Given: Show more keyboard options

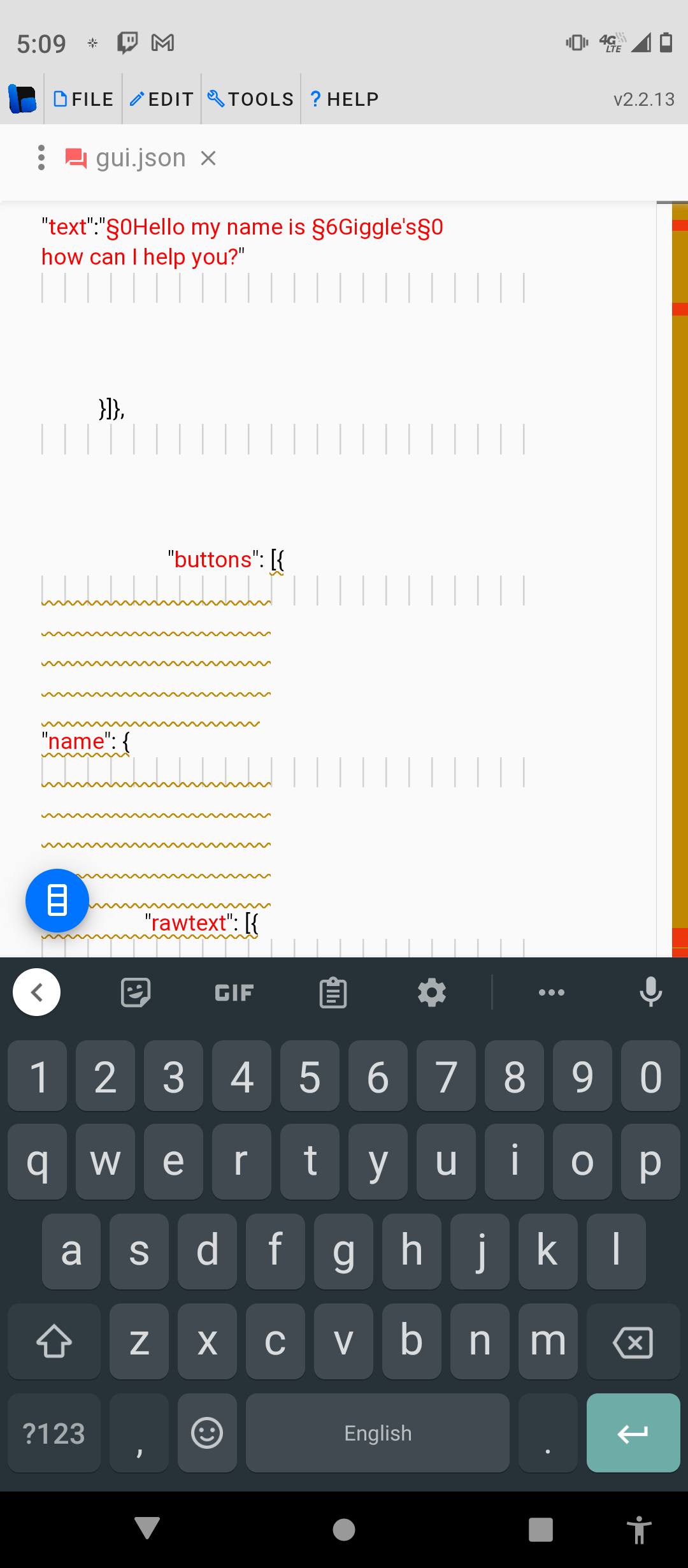Looking at the screenshot, I should [x=551, y=992].
